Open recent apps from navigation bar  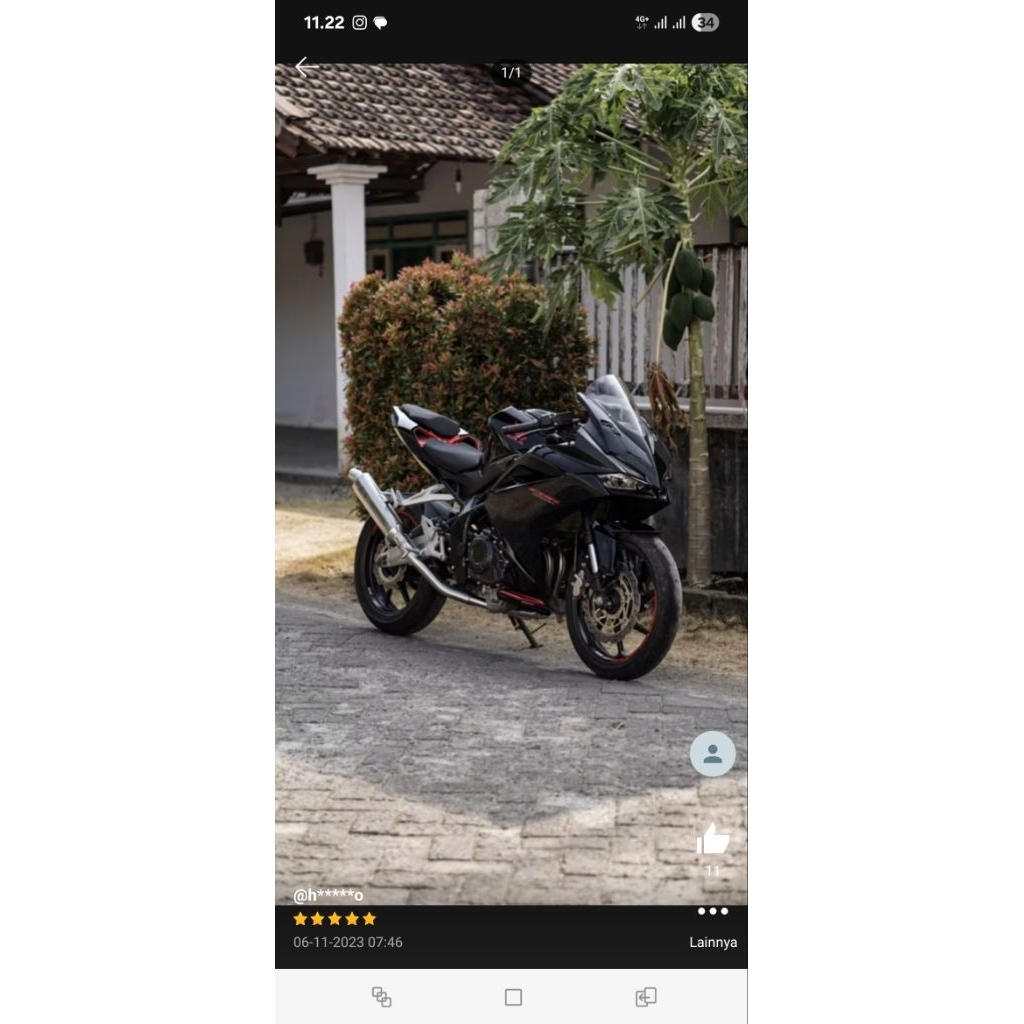pyautogui.click(x=381, y=996)
